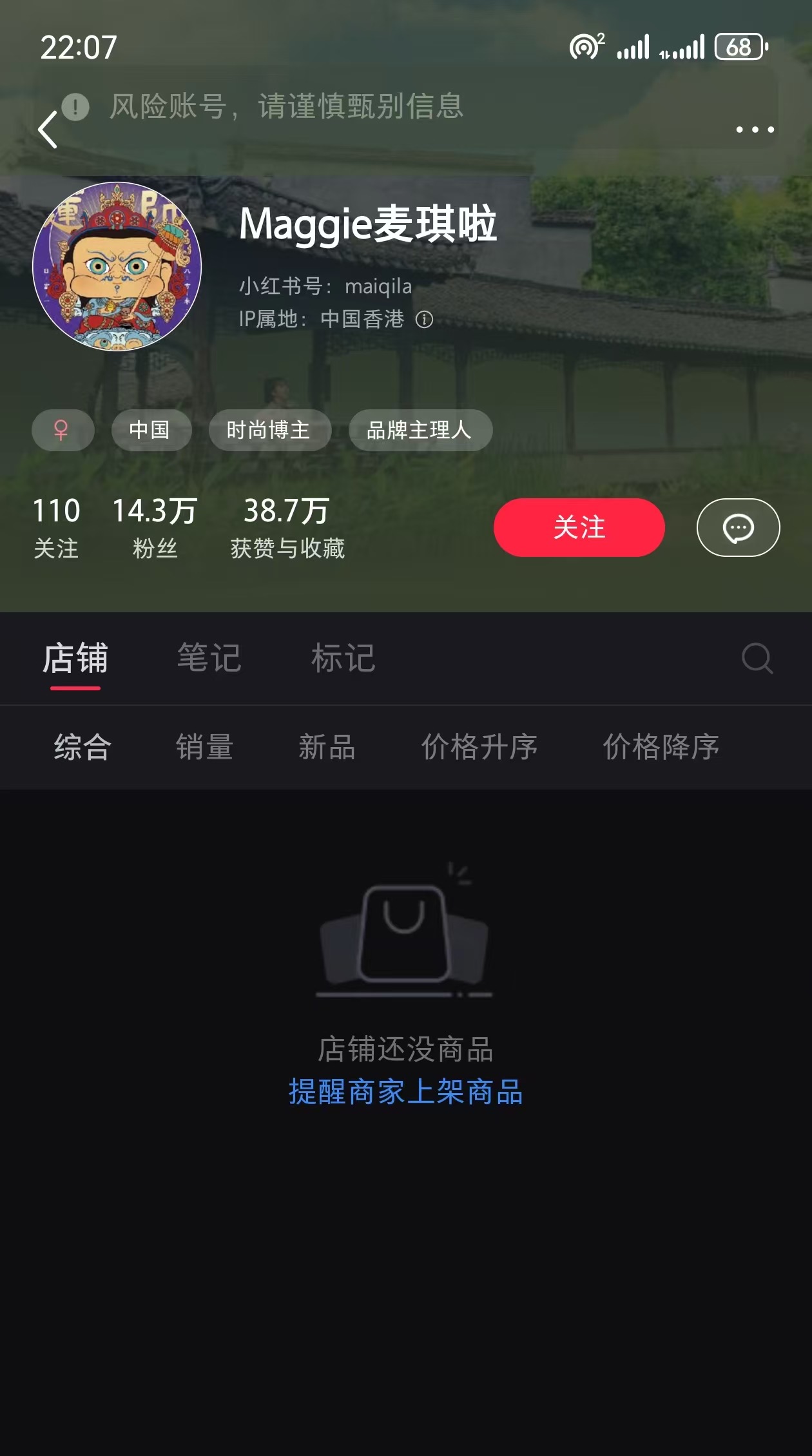This screenshot has width=812, height=1456.
Task: Tap 提醒商家上架商品 link
Action: pyautogui.click(x=405, y=1092)
